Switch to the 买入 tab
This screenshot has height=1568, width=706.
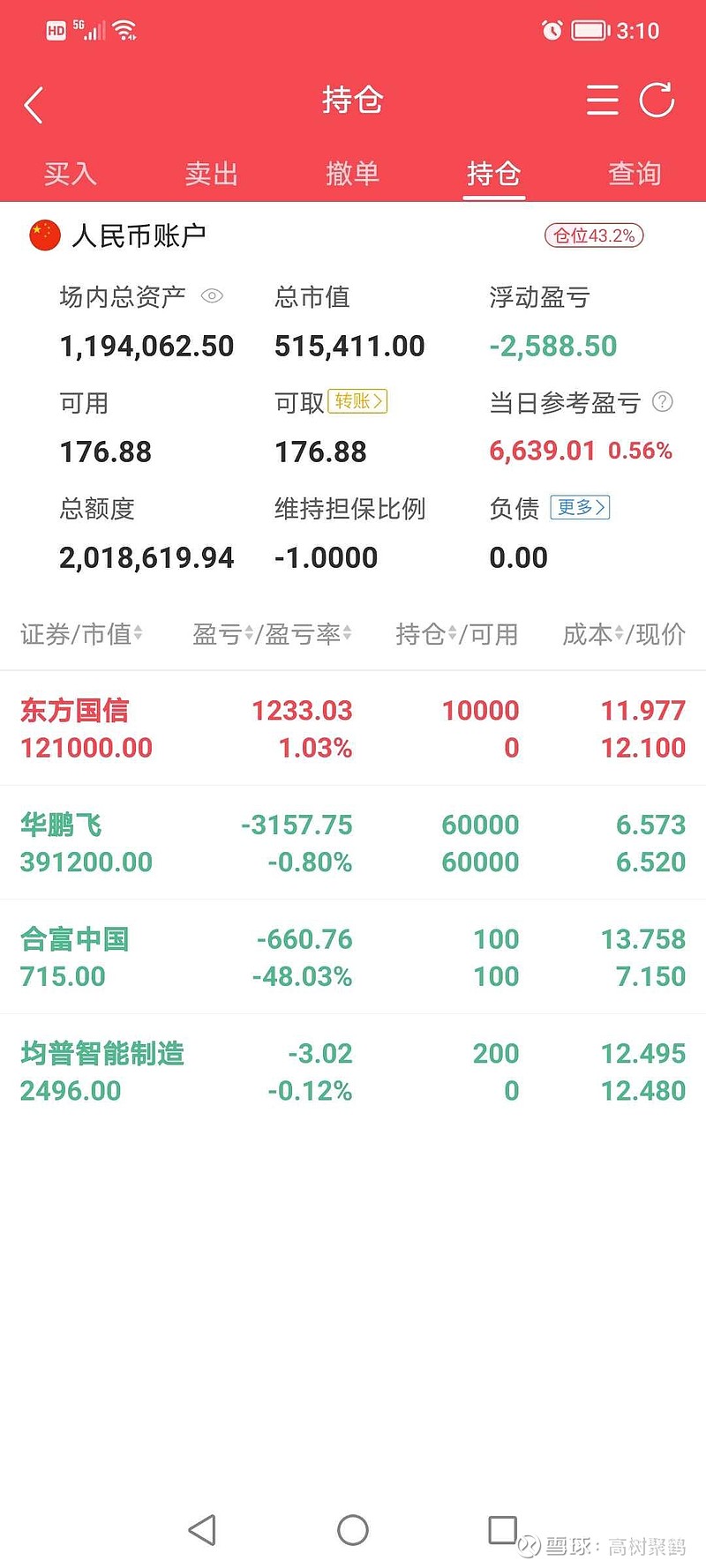coord(70,174)
